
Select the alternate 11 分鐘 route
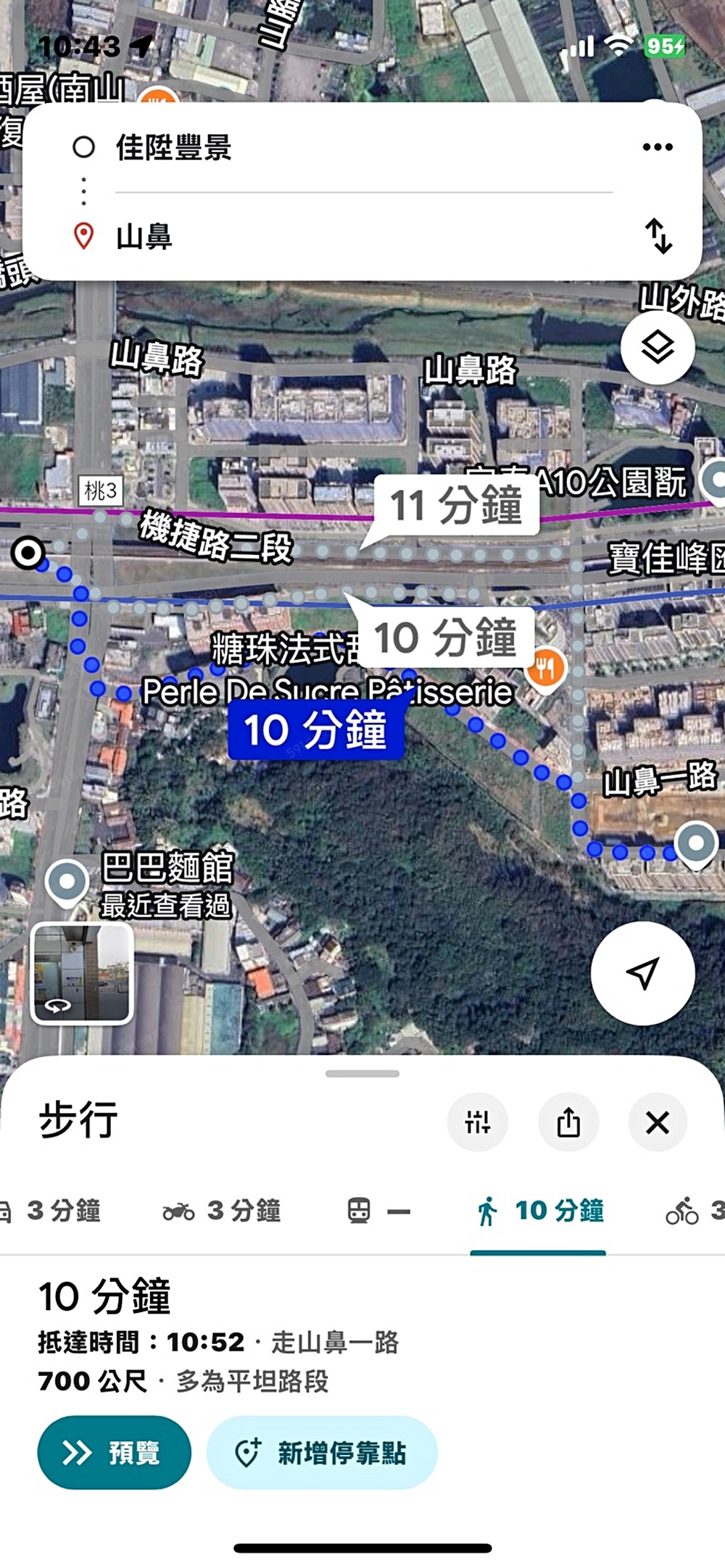pyautogui.click(x=456, y=505)
